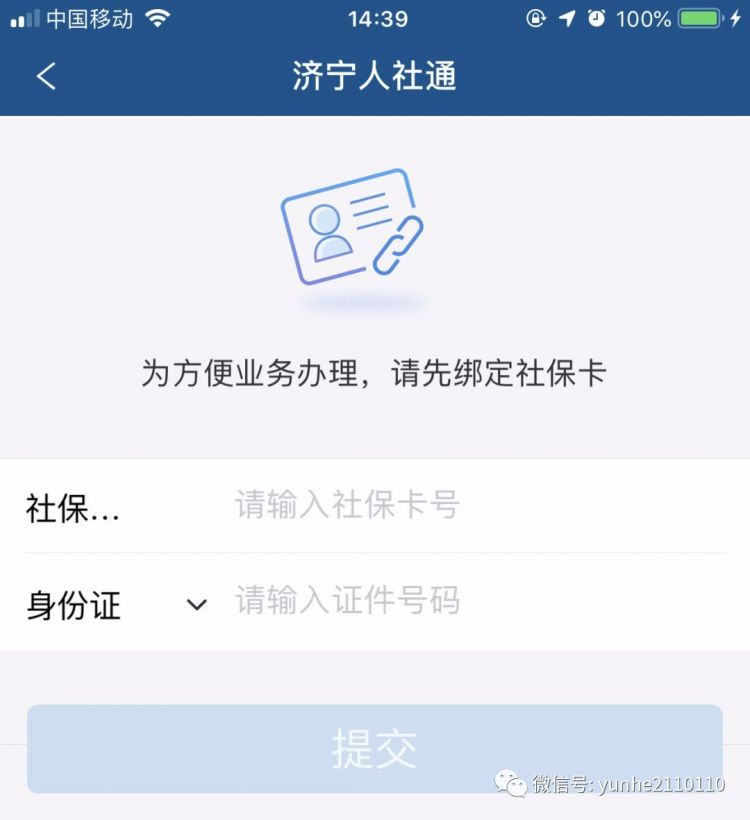Expand the 身份证 document type dropdown
This screenshot has height=820, width=750.
click(197, 604)
